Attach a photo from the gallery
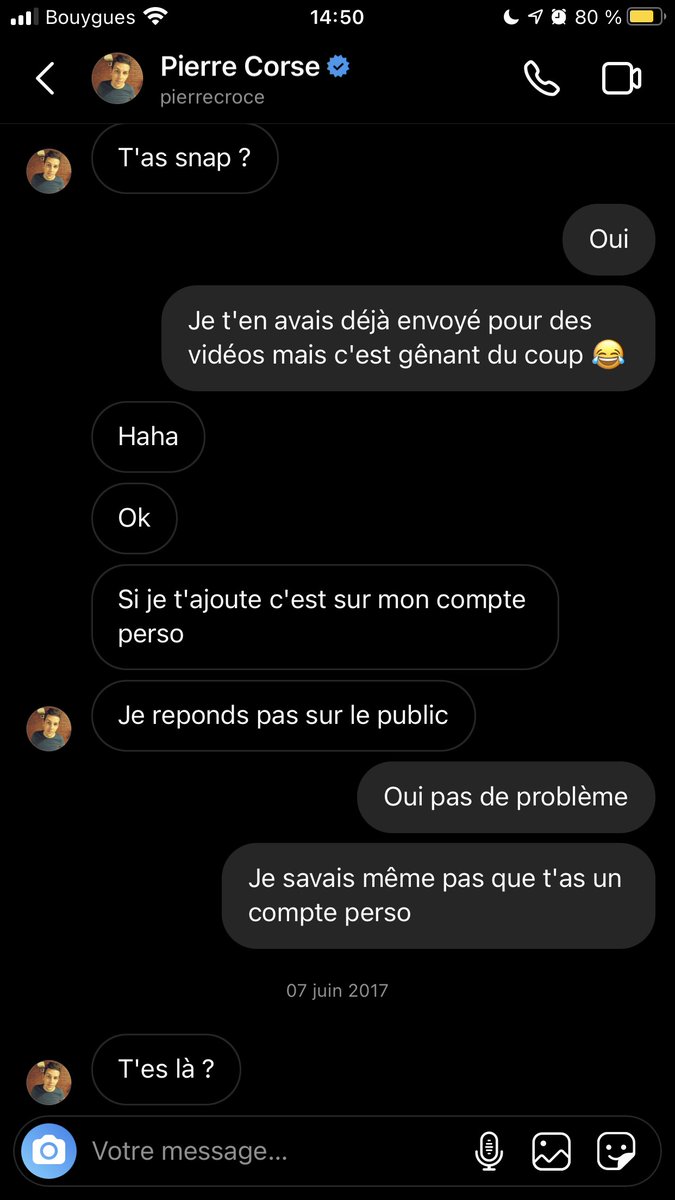Image resolution: width=675 pixels, height=1200 pixels. (551, 1151)
